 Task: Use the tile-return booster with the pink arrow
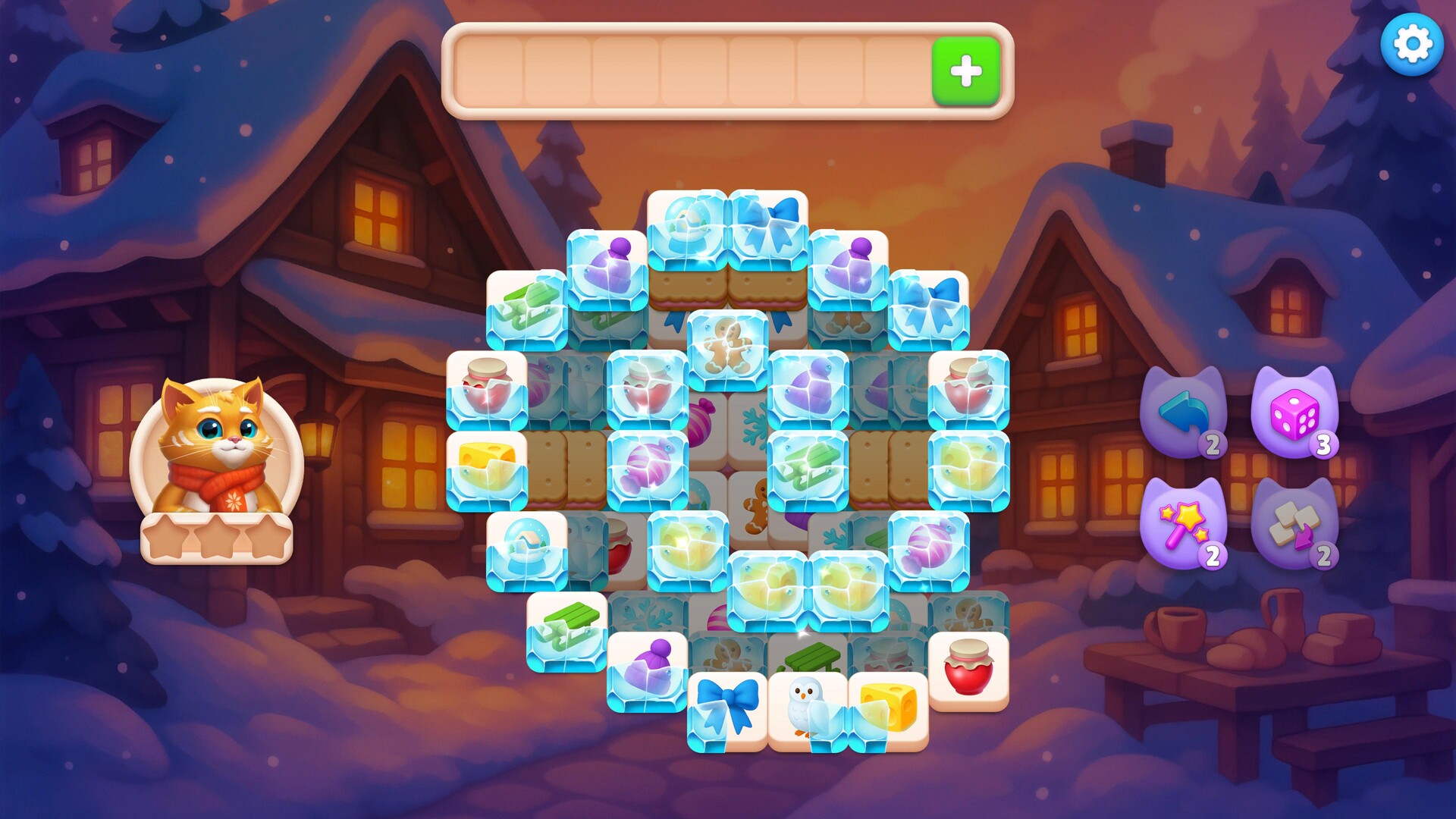[x=1294, y=525]
